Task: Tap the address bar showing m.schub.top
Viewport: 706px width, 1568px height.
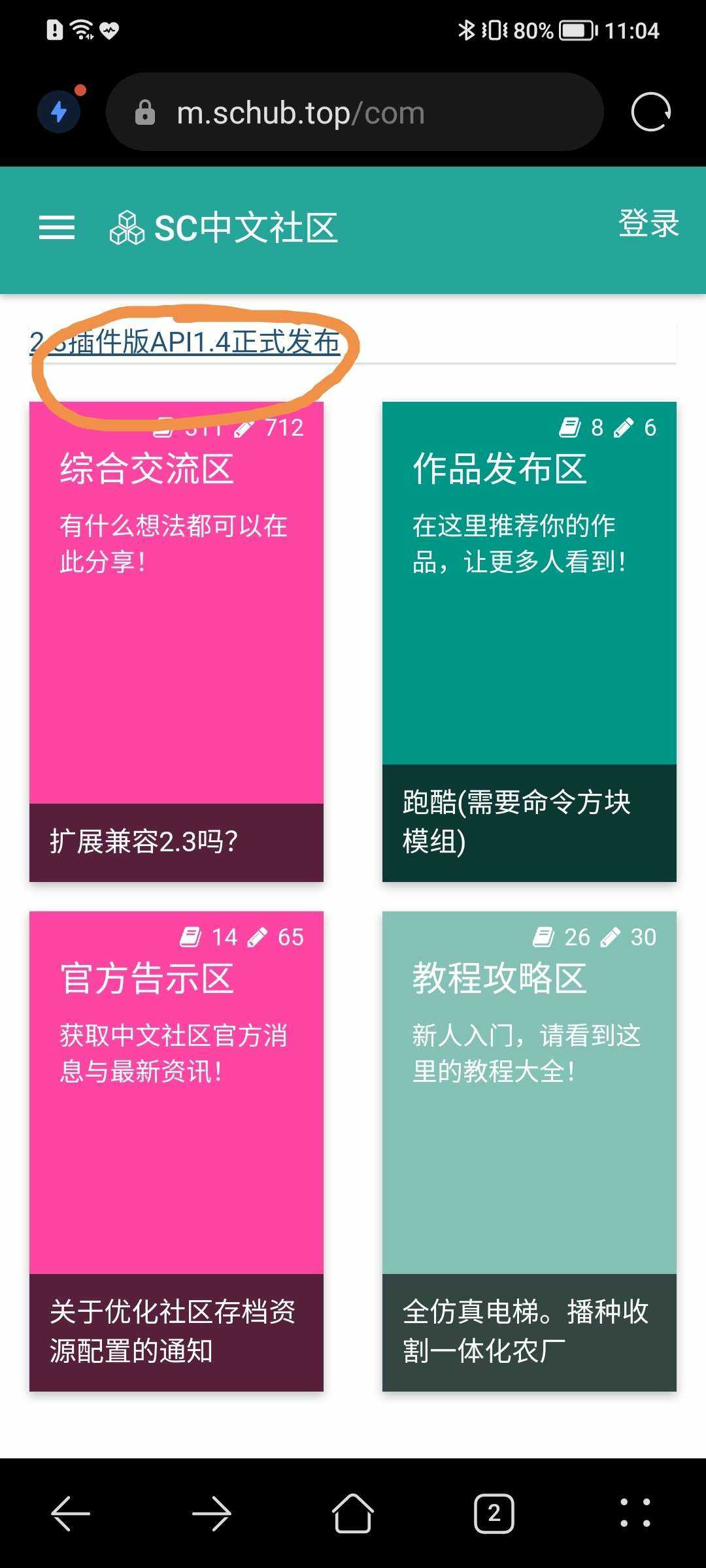Action: pos(353,112)
